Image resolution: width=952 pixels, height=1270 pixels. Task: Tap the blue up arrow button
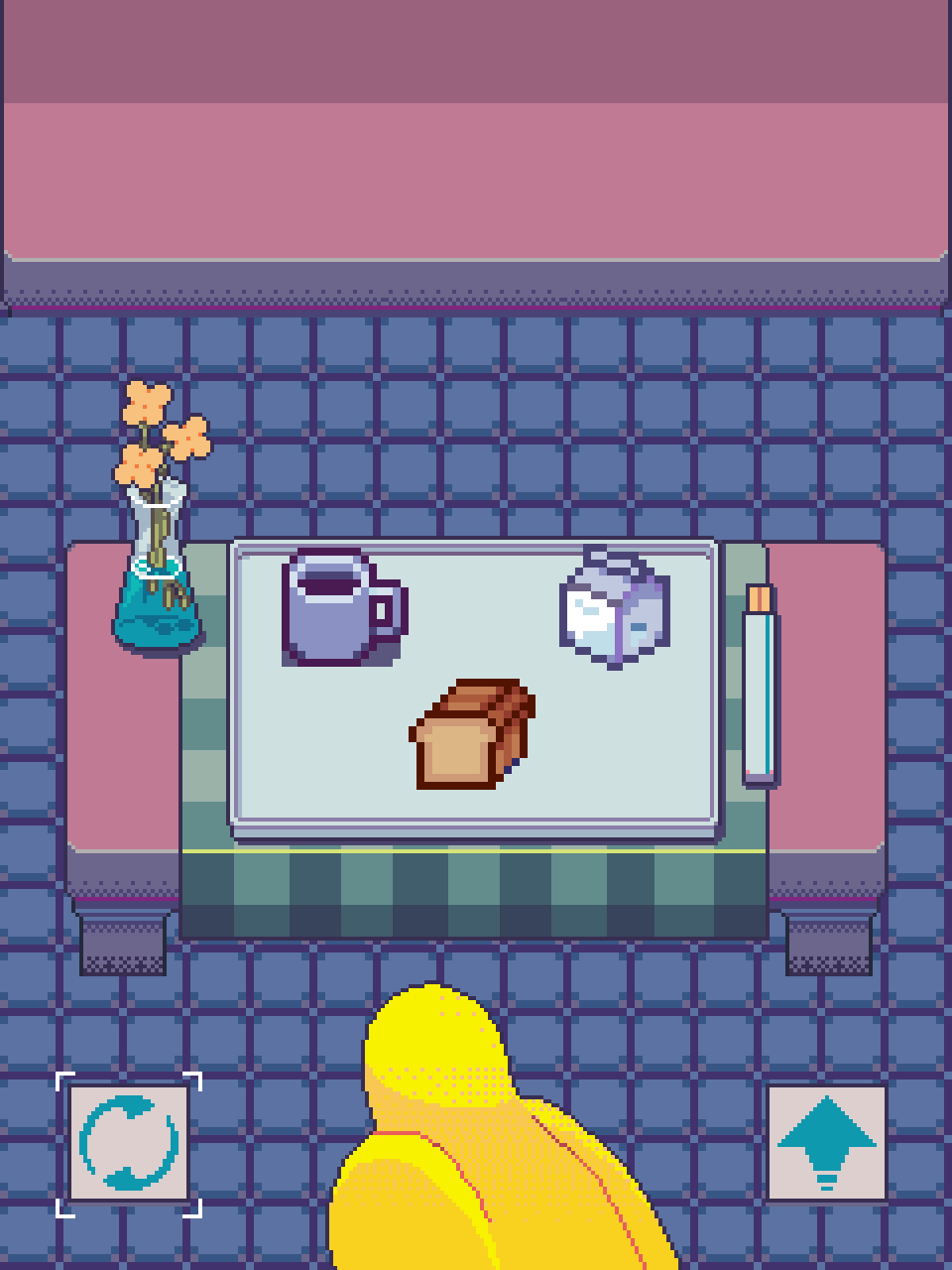pos(827,1143)
